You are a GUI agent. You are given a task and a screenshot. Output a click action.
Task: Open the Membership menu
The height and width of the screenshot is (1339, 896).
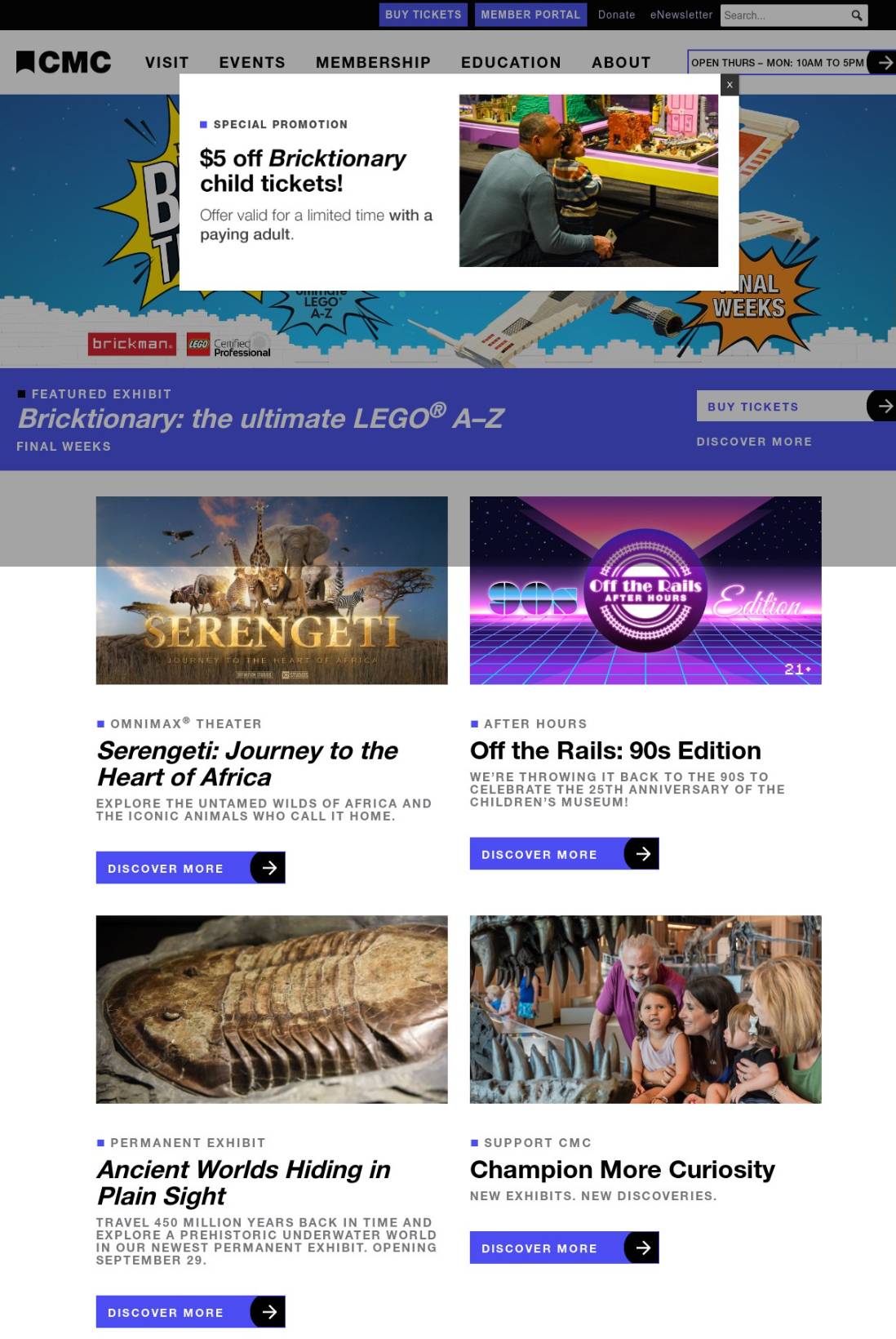[x=373, y=62]
